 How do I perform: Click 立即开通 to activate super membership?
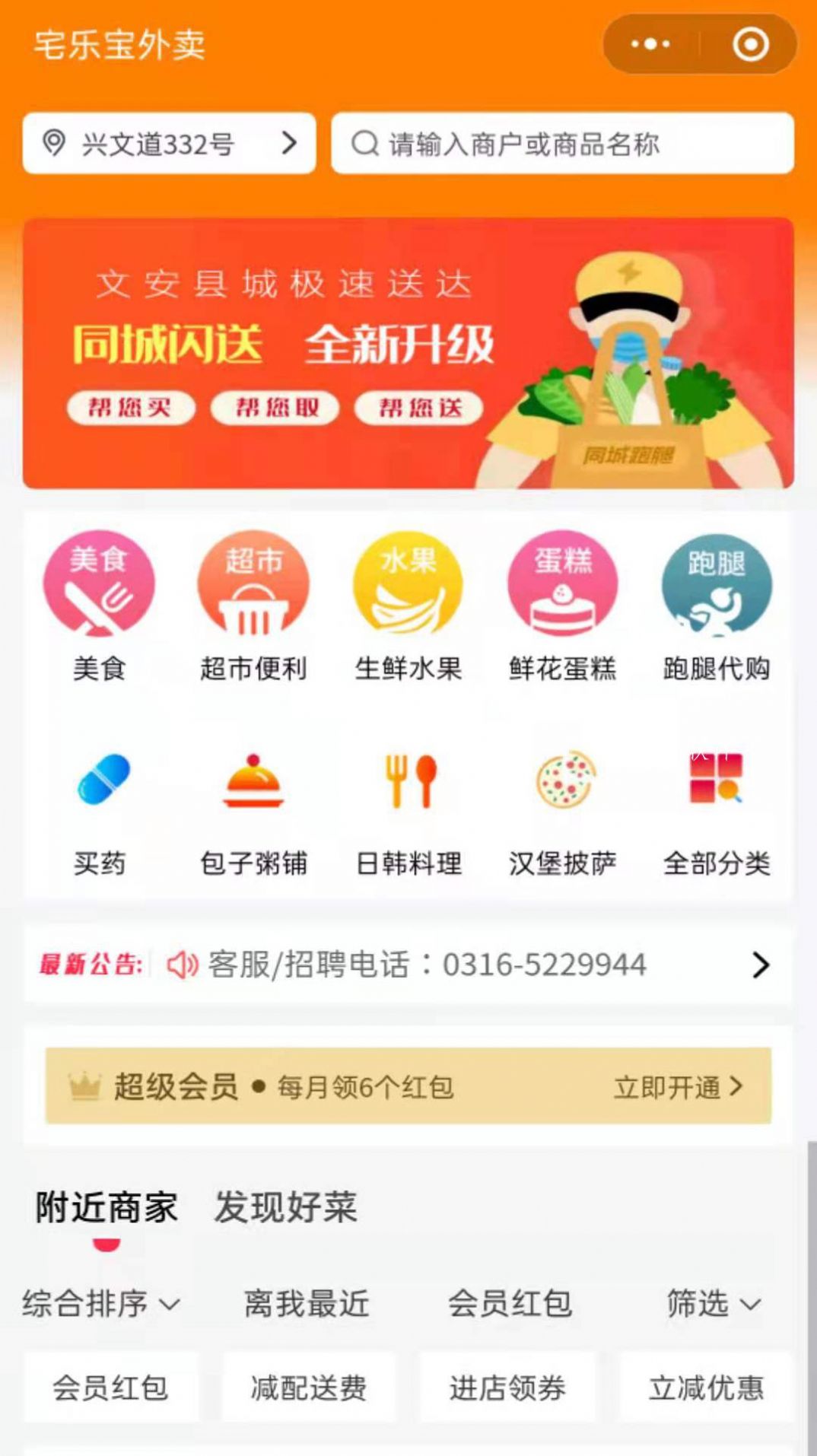tap(676, 1088)
